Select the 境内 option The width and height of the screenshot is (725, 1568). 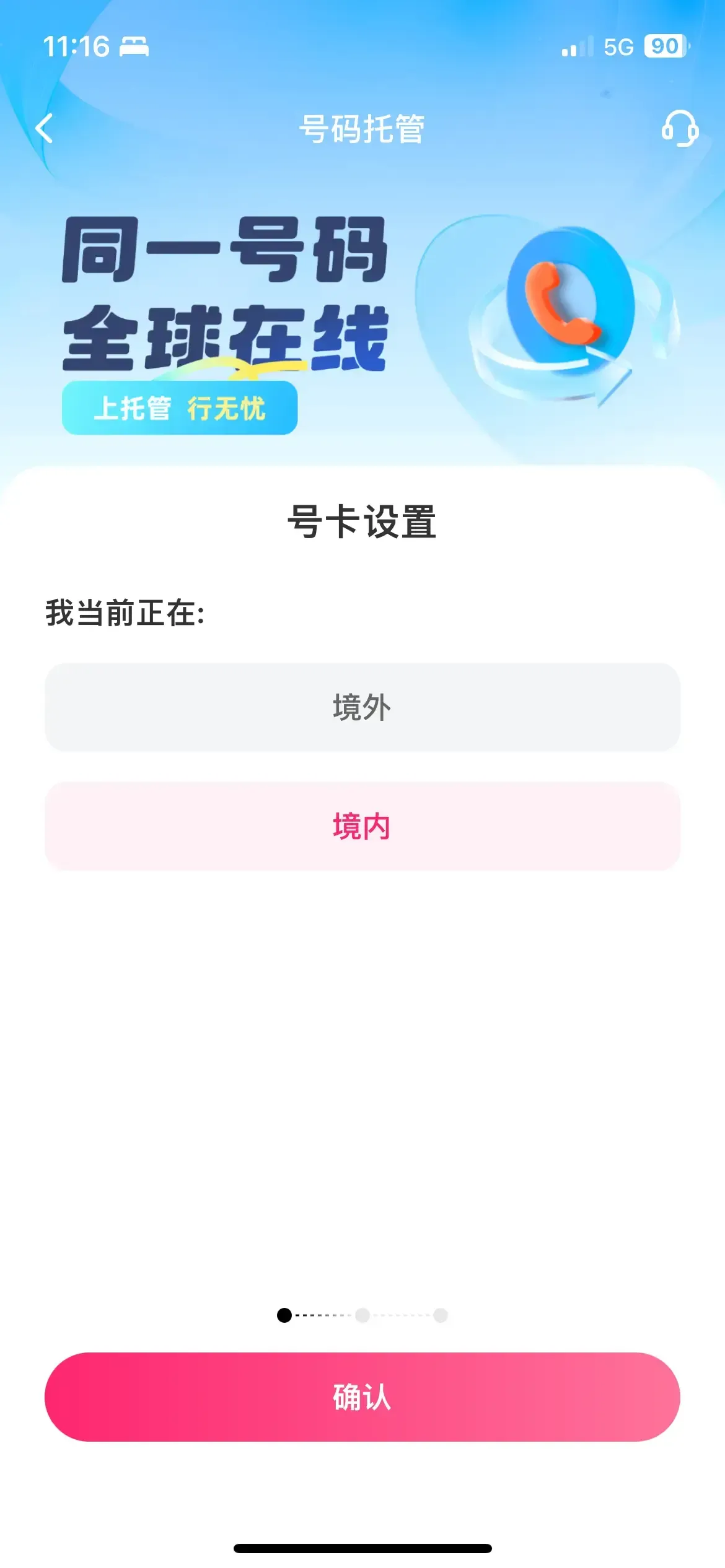coord(362,826)
